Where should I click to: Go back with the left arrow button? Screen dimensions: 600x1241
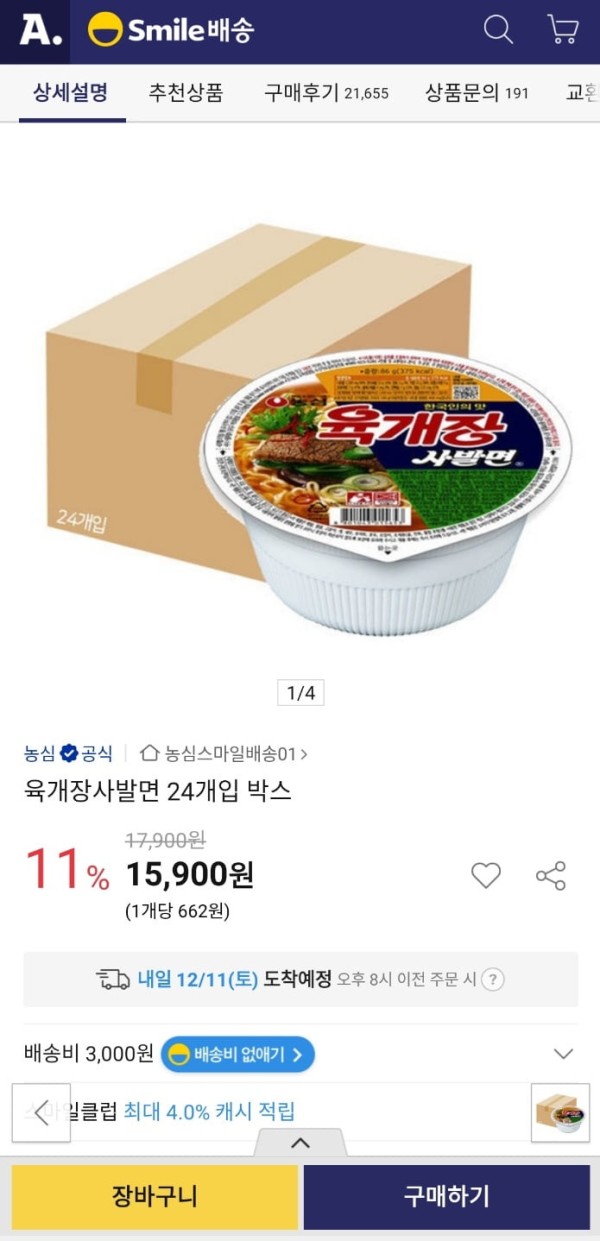(41, 1113)
